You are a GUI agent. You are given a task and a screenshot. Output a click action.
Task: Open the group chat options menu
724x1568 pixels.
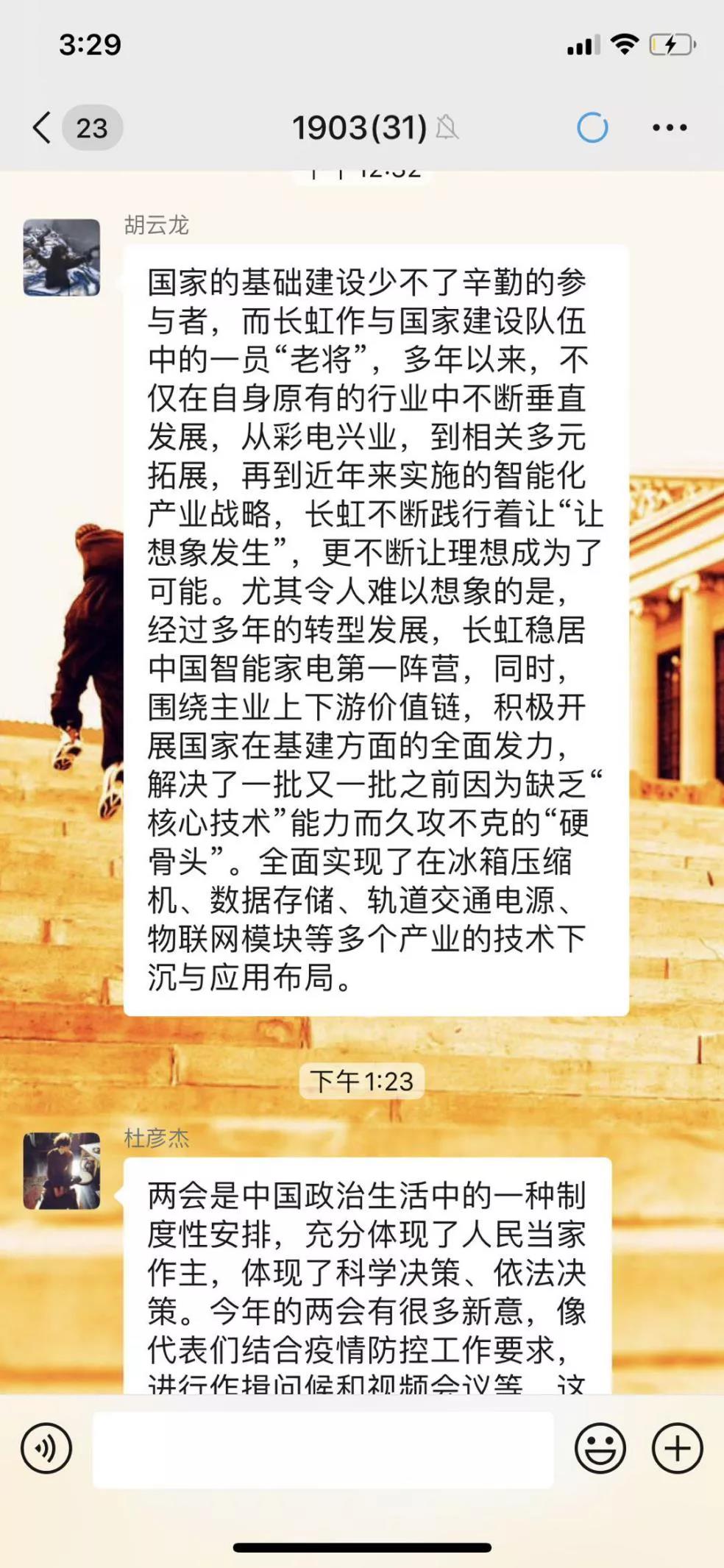pos(670,127)
